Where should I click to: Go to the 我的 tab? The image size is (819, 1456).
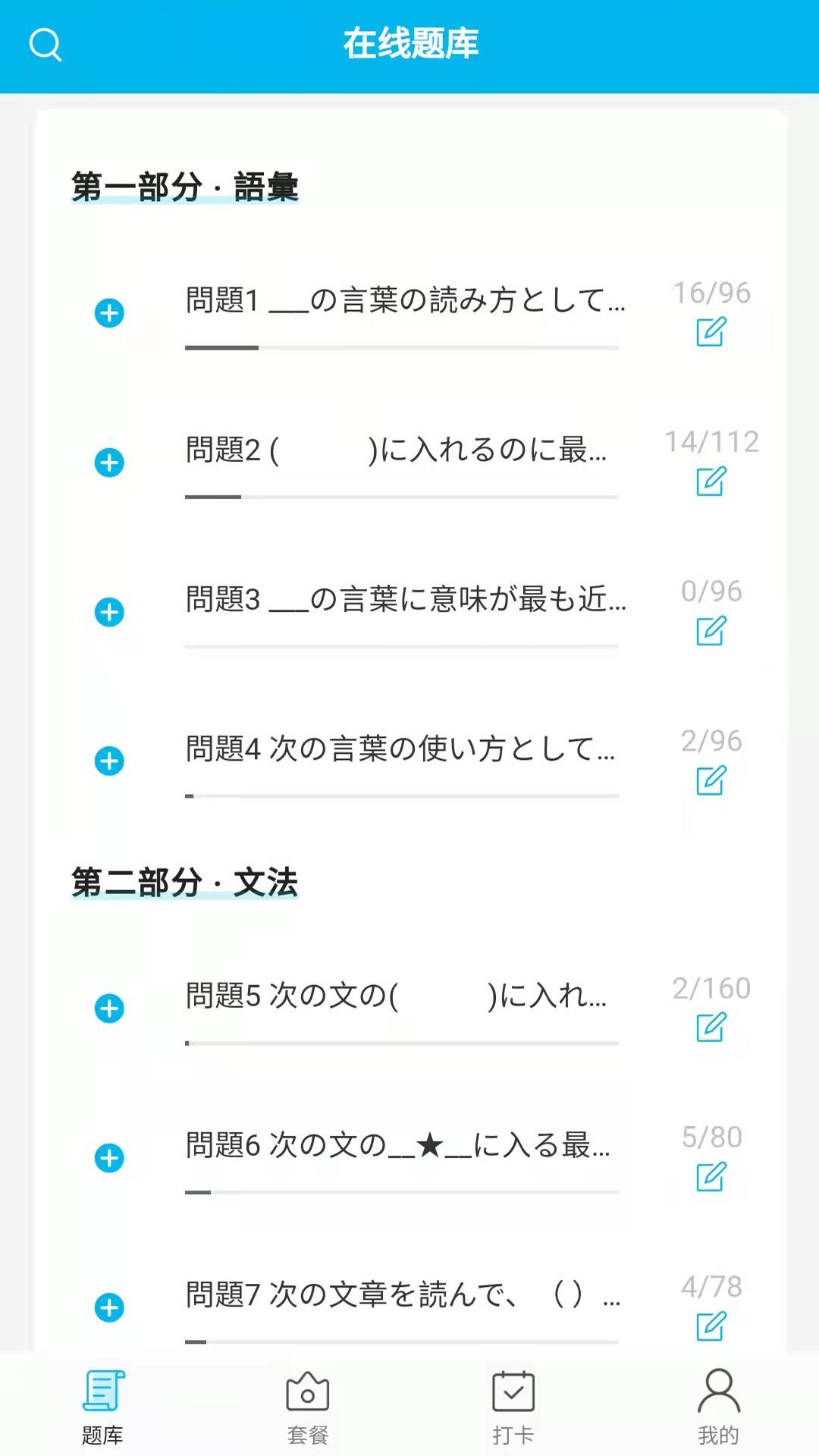pyautogui.click(x=718, y=1407)
